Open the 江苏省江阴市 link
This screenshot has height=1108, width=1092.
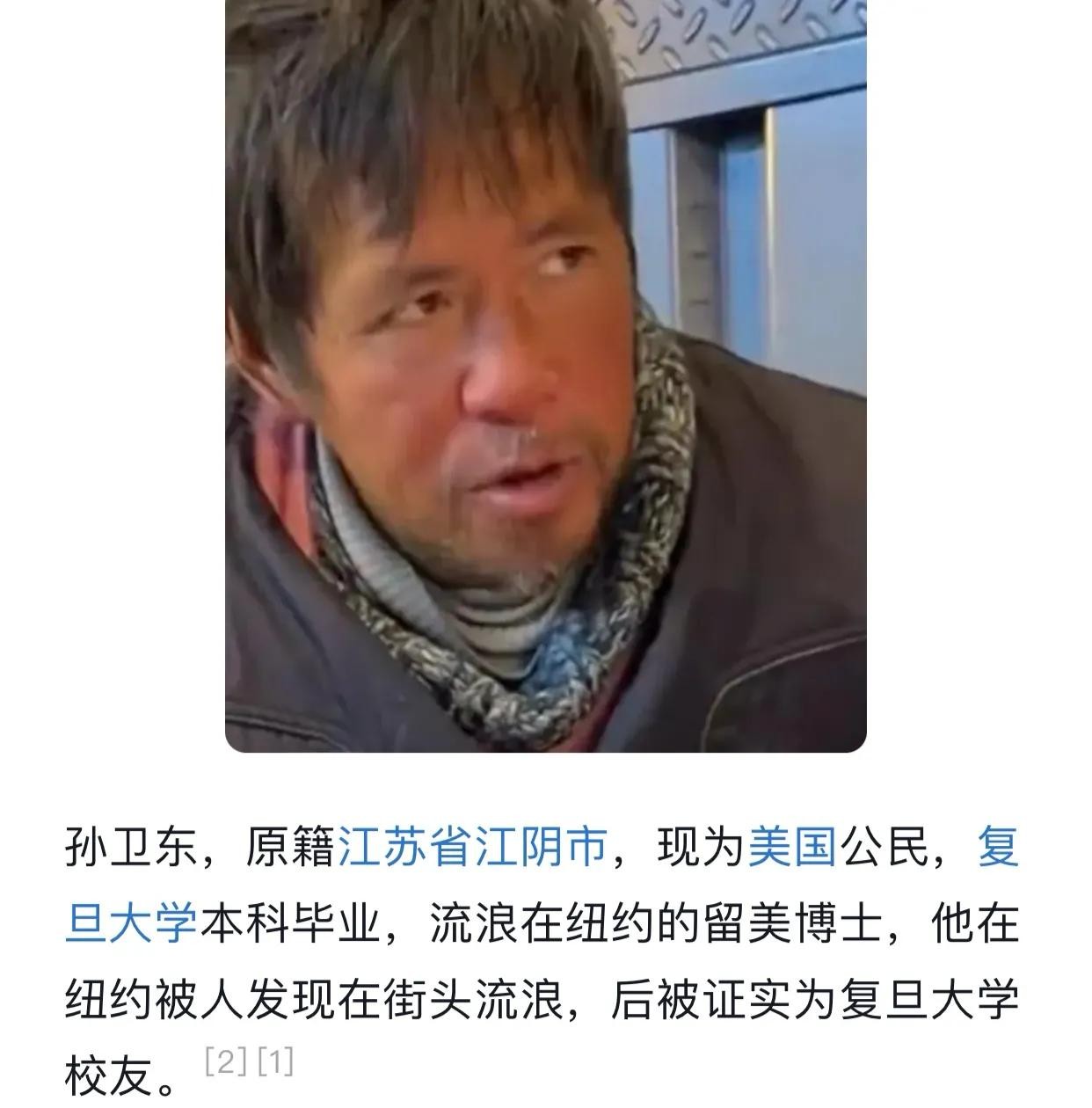pyautogui.click(x=473, y=849)
